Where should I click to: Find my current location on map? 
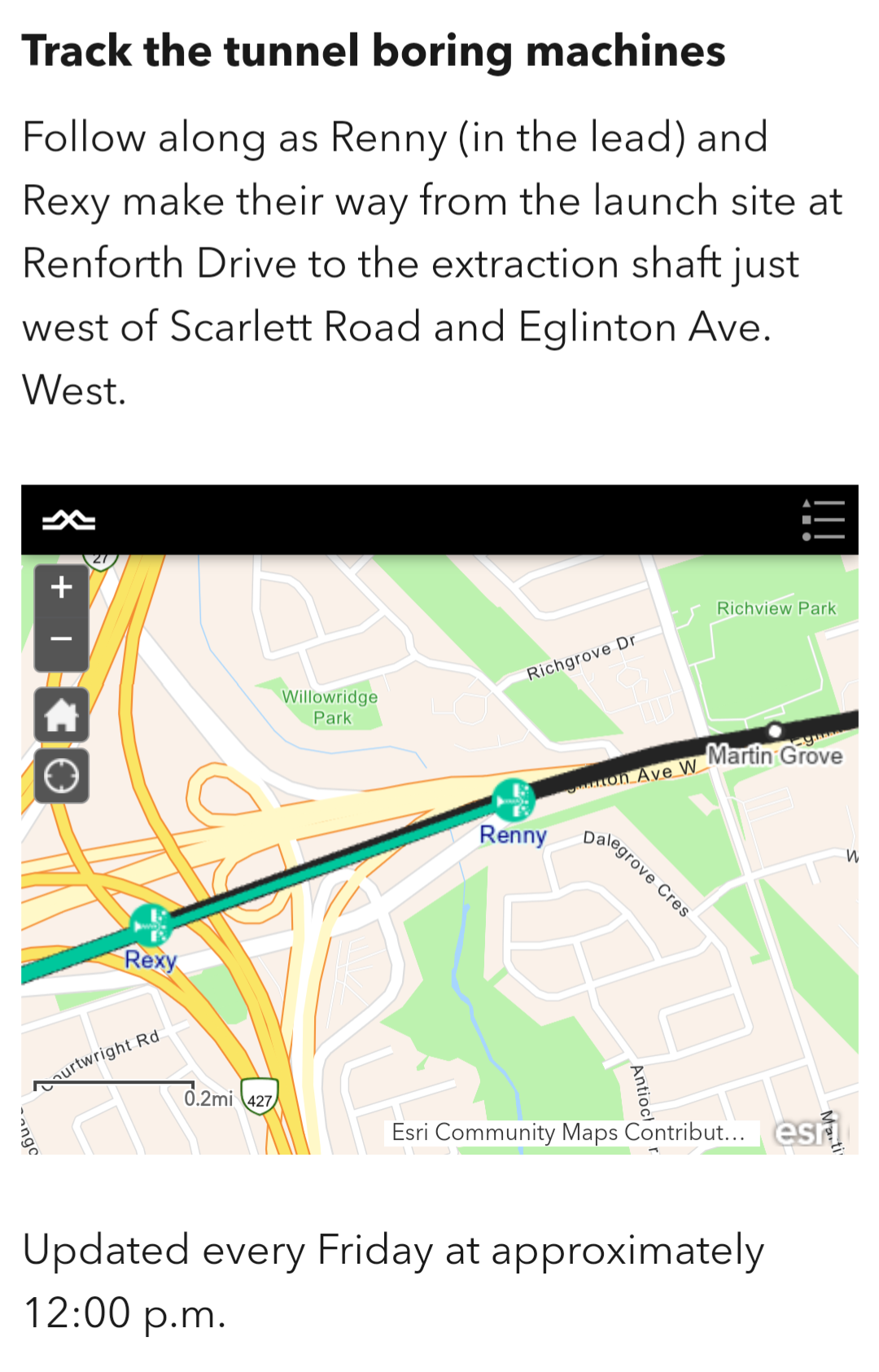61,776
